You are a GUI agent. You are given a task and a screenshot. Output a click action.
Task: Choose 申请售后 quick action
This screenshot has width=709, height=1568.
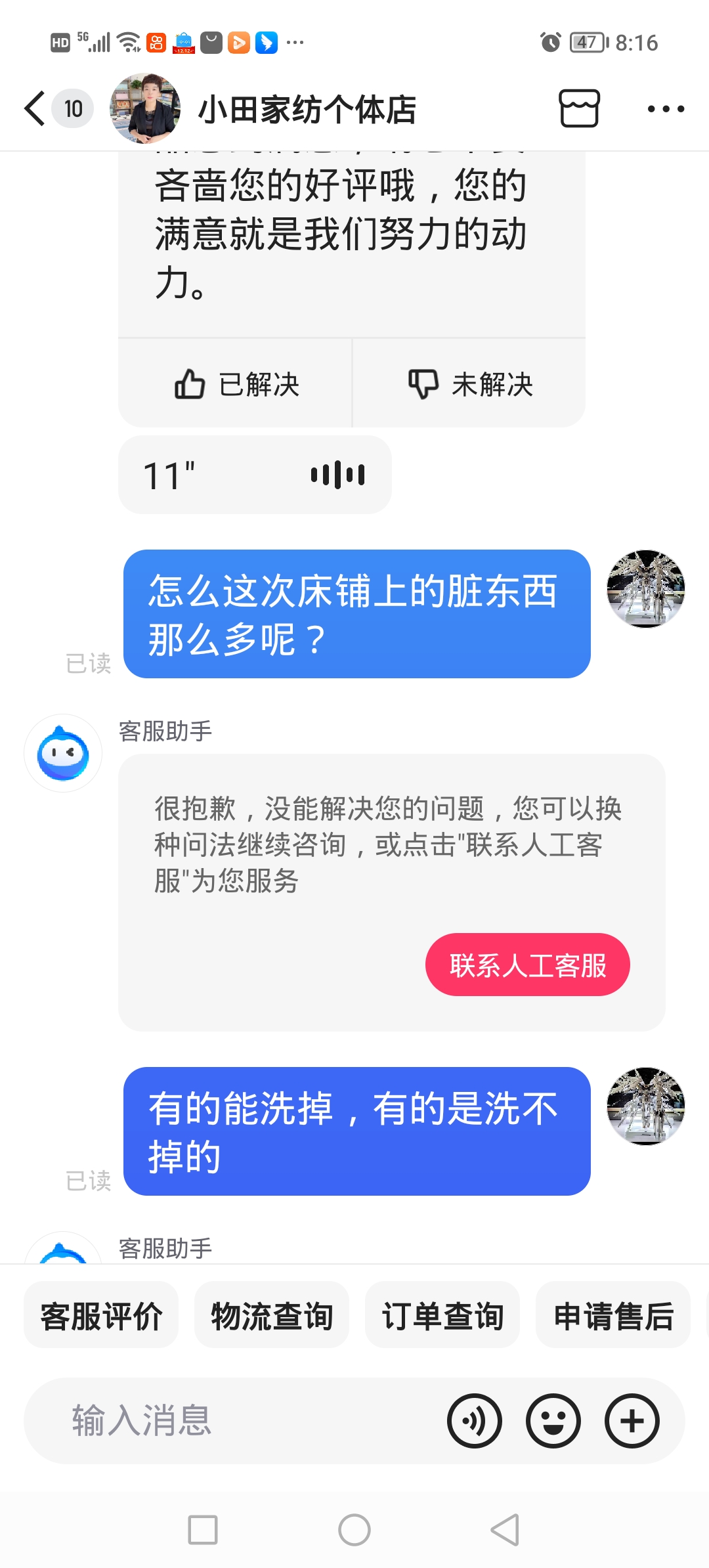(x=613, y=1315)
